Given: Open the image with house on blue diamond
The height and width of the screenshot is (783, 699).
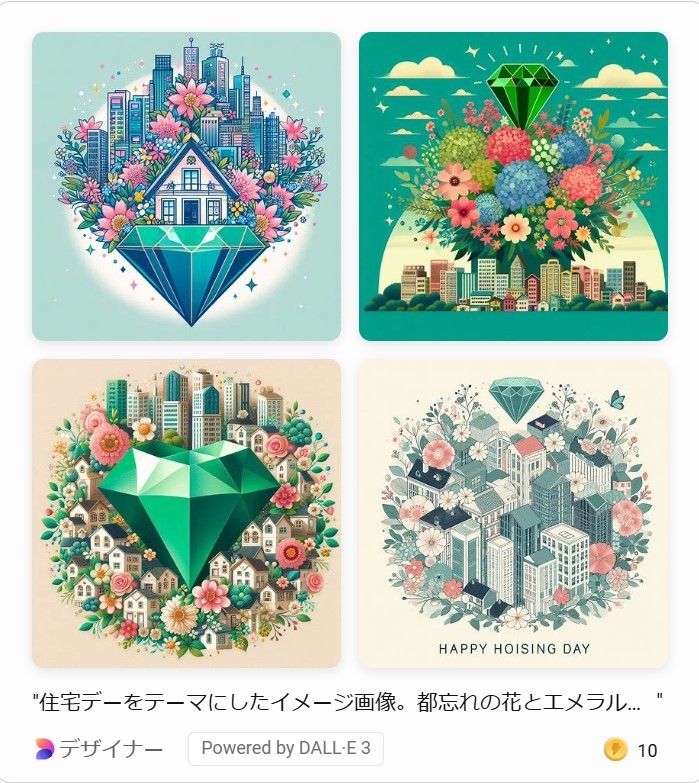Looking at the screenshot, I should [x=186, y=186].
